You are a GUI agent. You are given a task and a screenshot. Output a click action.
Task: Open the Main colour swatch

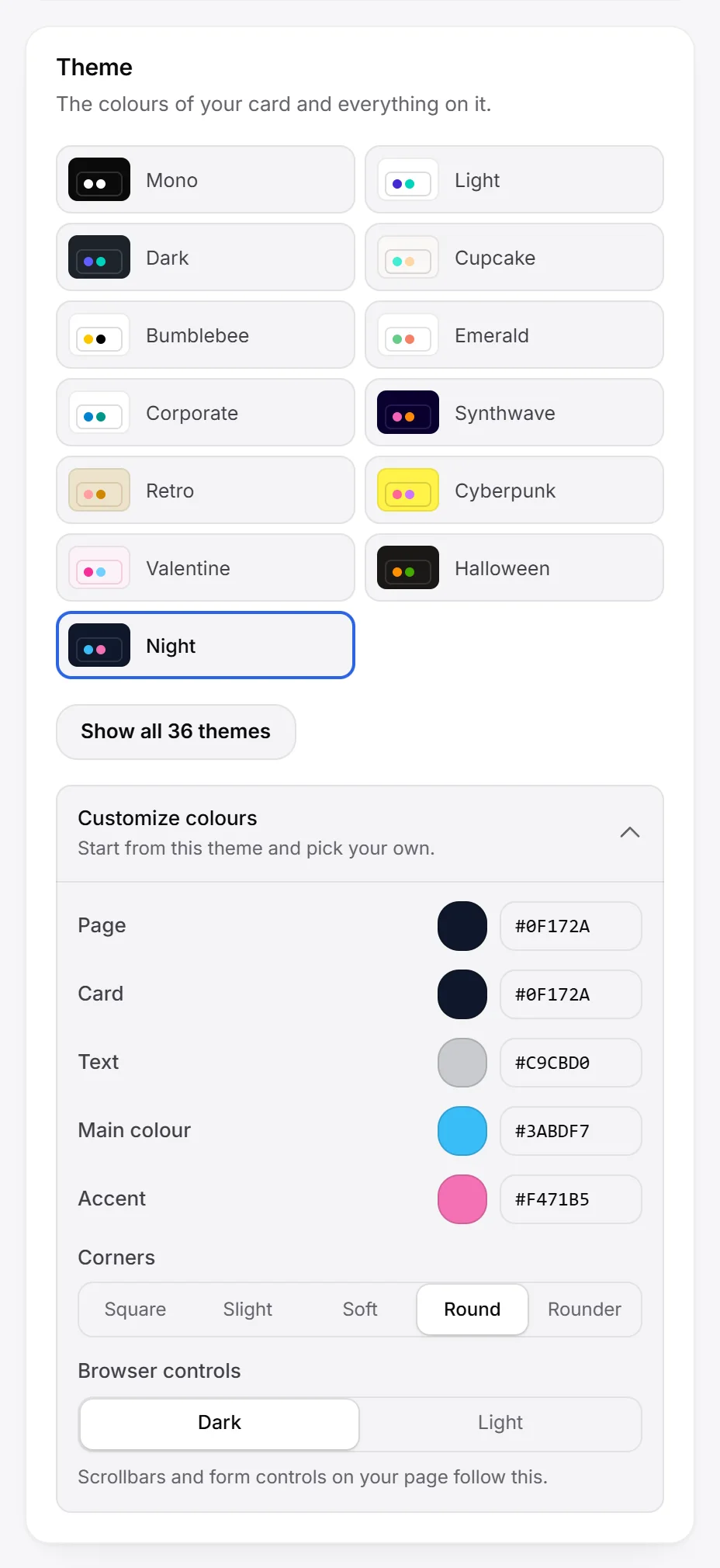[x=462, y=1131]
